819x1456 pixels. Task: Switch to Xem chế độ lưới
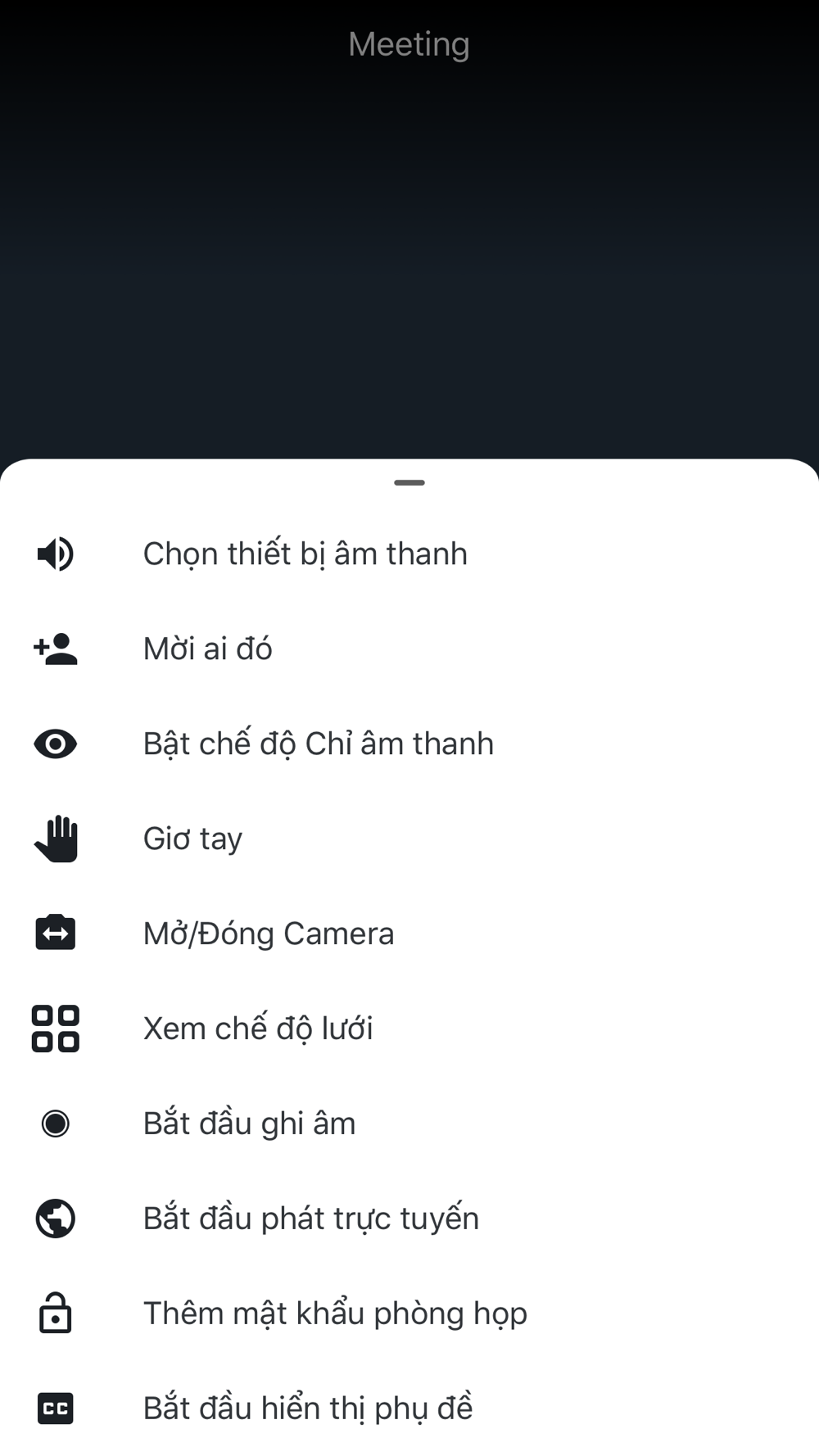pyautogui.click(x=409, y=1029)
